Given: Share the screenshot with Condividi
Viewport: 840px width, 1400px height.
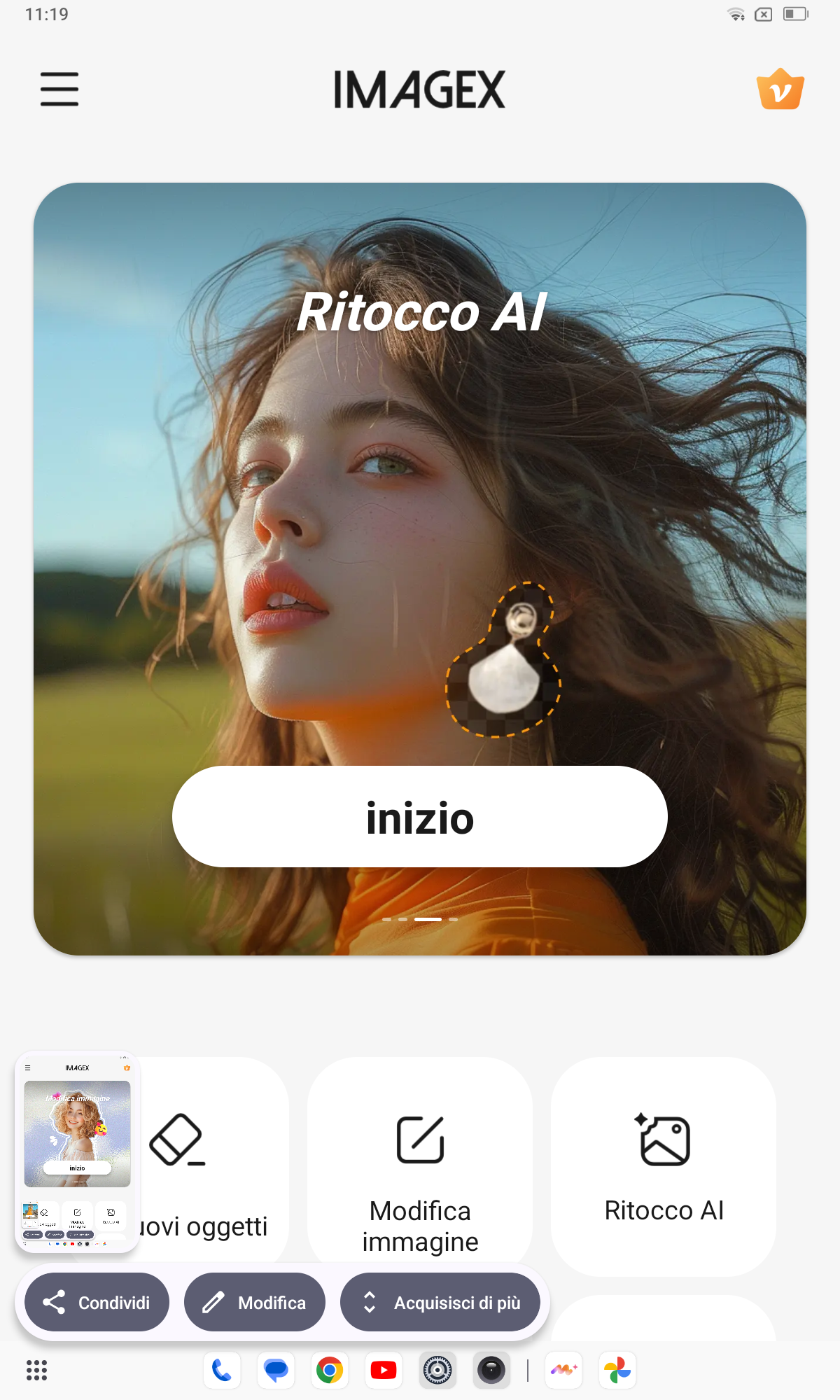Looking at the screenshot, I should pyautogui.click(x=97, y=1302).
